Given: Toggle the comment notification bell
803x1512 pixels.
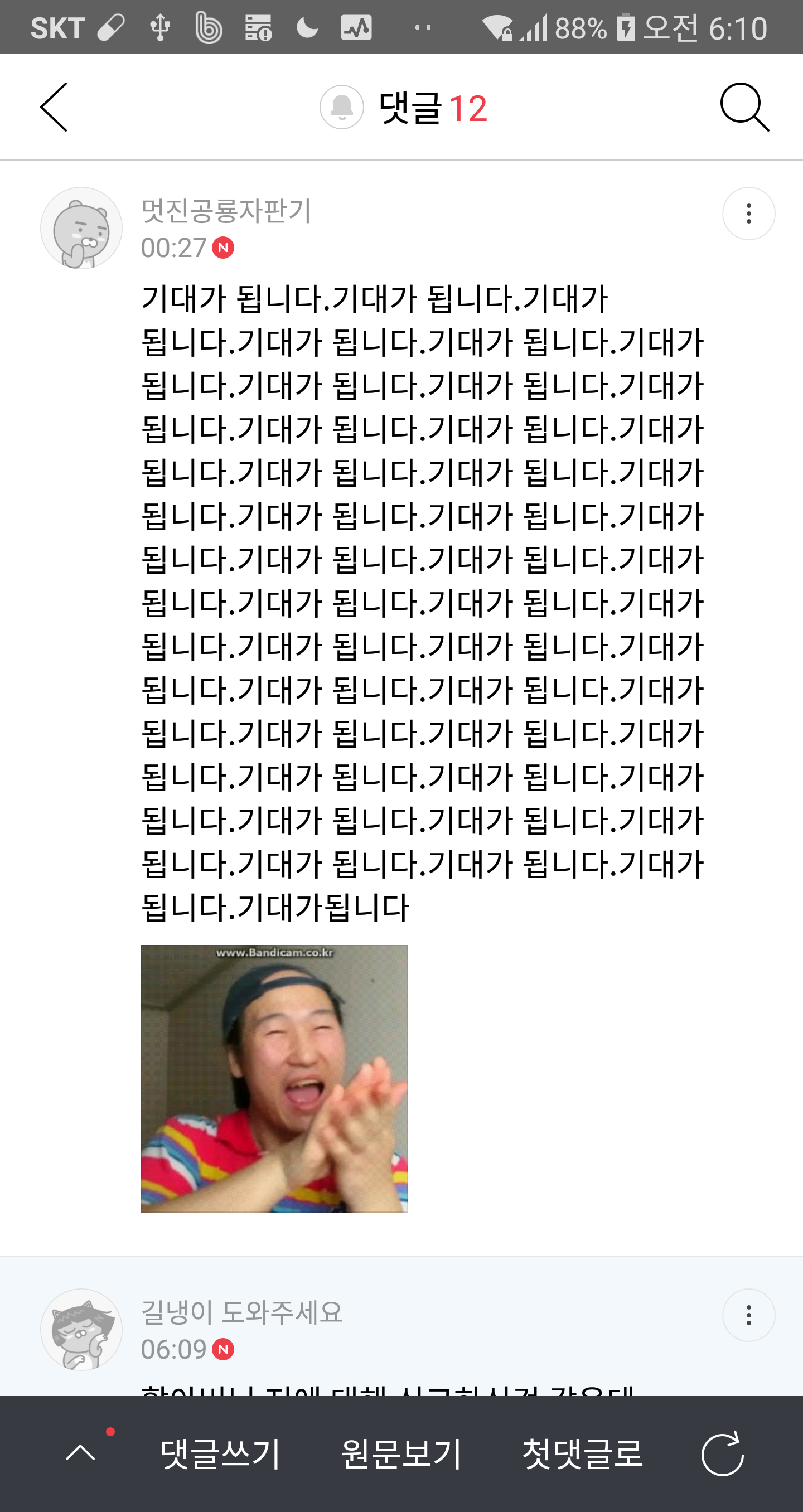Looking at the screenshot, I should (x=342, y=108).
